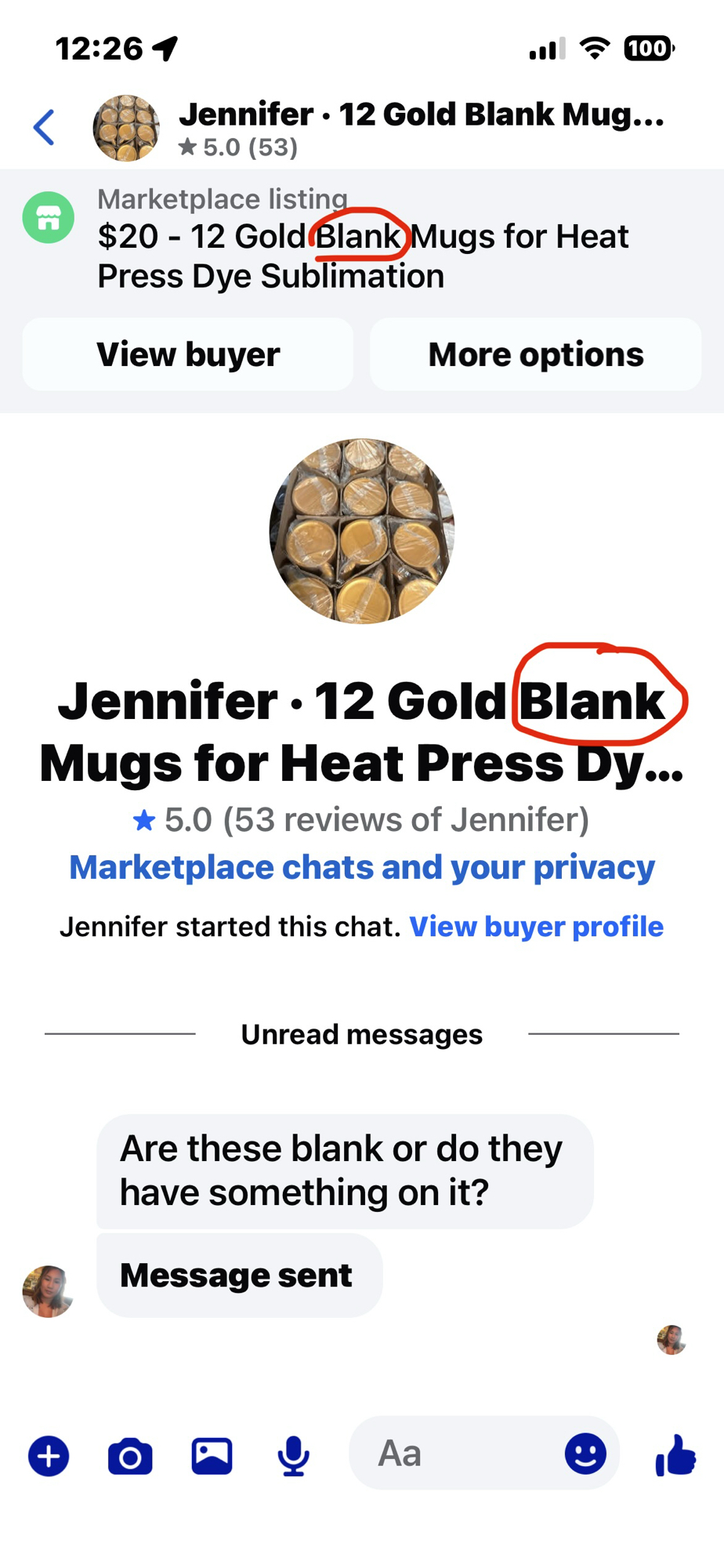Open the photo gallery picker
The height and width of the screenshot is (1568, 724).
212,1456
